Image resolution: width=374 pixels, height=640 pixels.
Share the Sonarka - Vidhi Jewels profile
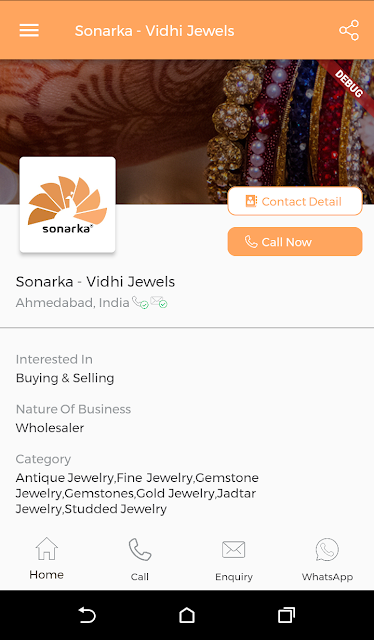tap(349, 31)
